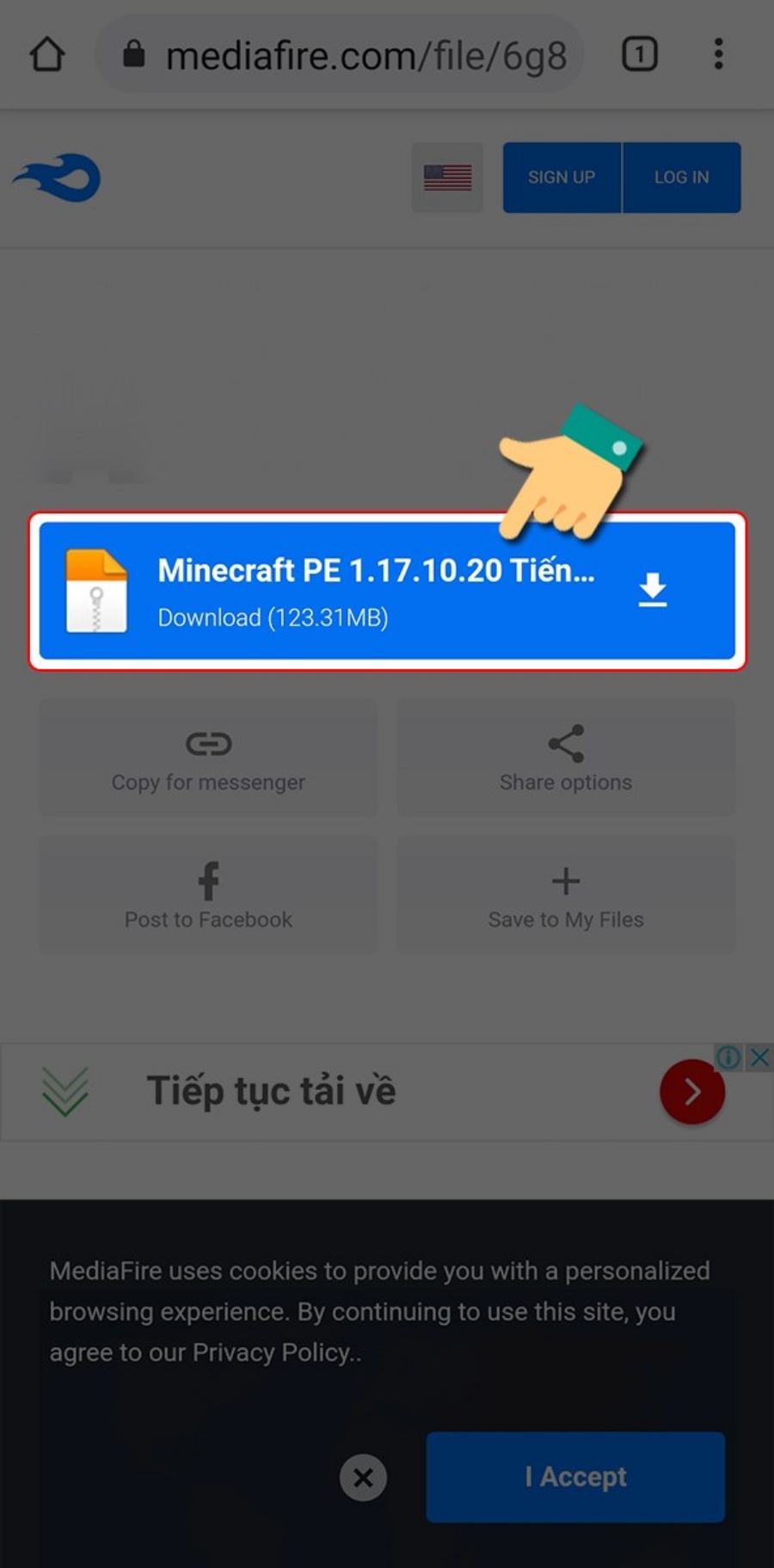Open the browser home page
The image size is (774, 1568).
pyautogui.click(x=47, y=54)
